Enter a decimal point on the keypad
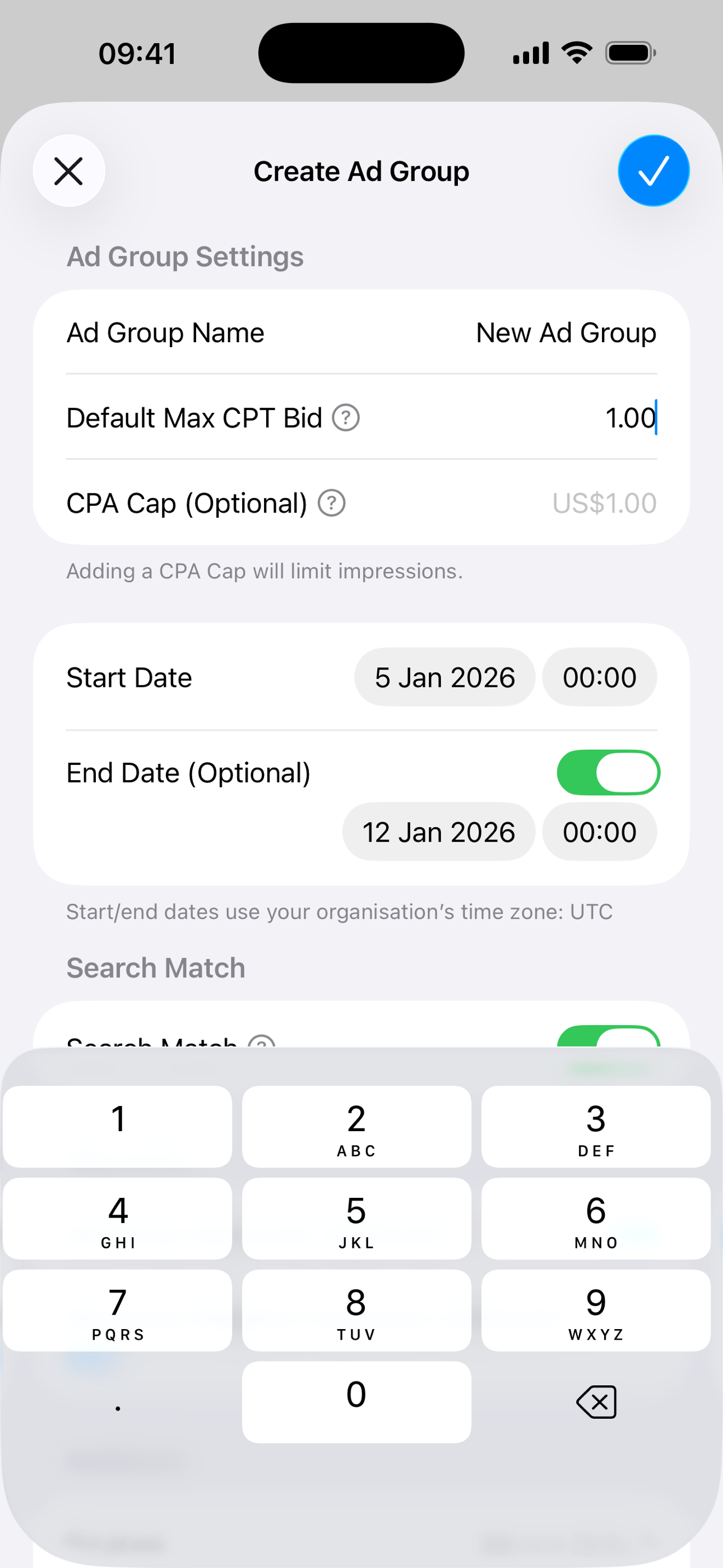 [x=118, y=1402]
